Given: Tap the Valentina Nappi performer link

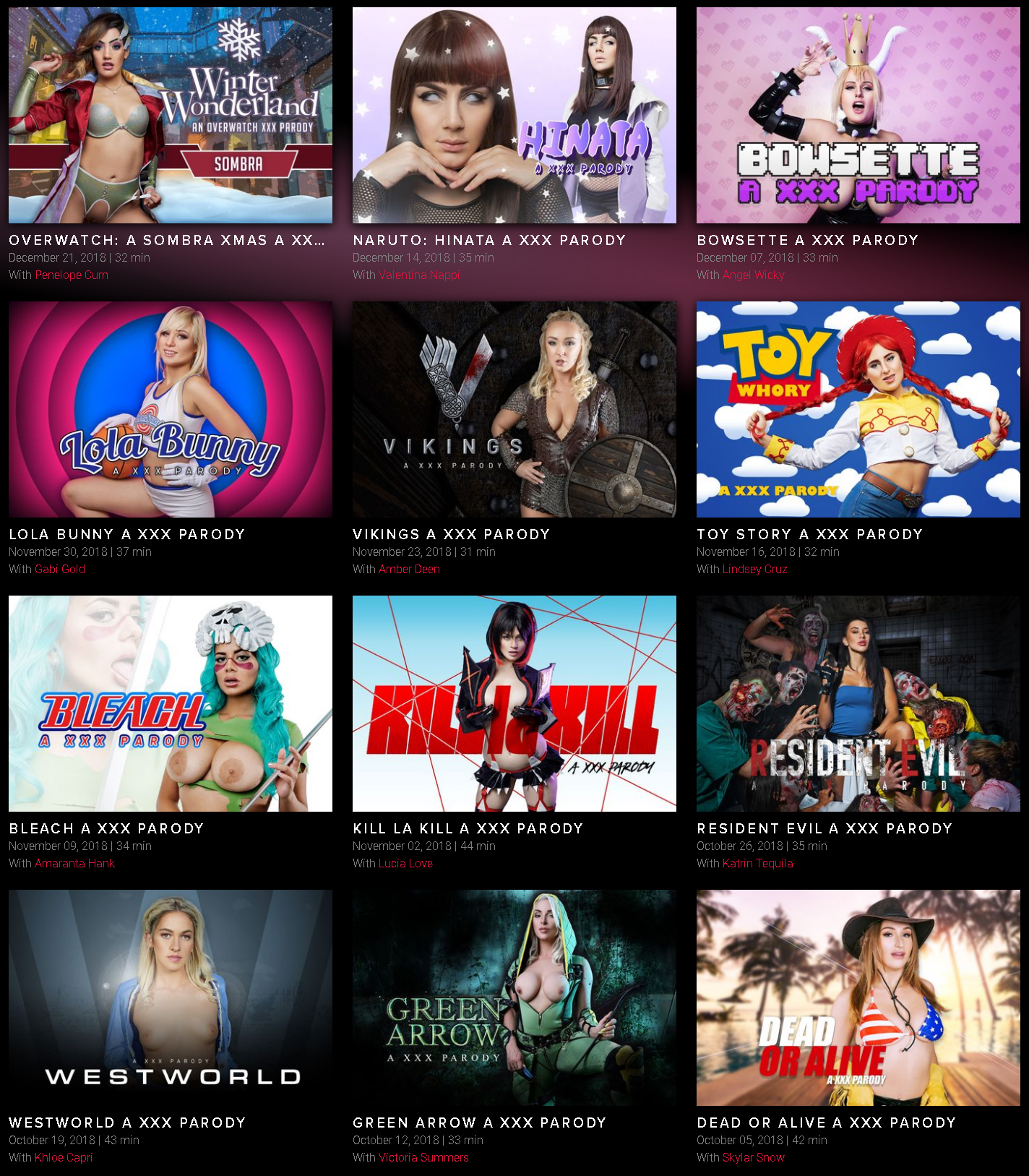Looking at the screenshot, I should pyautogui.click(x=419, y=275).
